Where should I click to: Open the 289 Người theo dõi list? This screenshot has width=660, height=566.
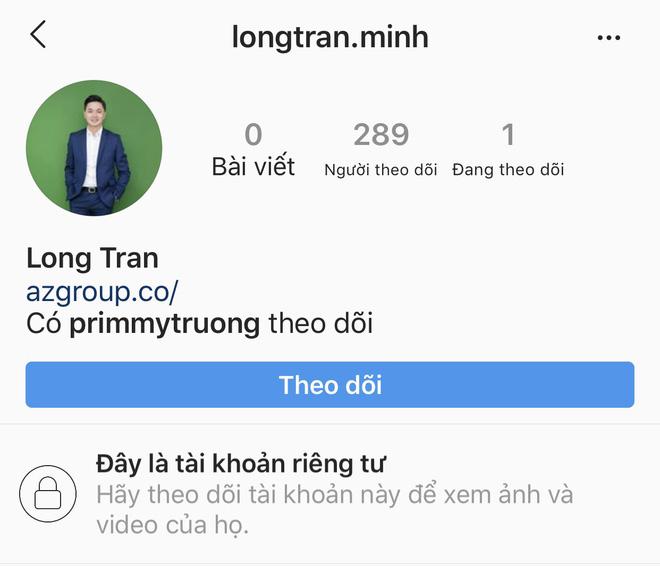pos(380,149)
